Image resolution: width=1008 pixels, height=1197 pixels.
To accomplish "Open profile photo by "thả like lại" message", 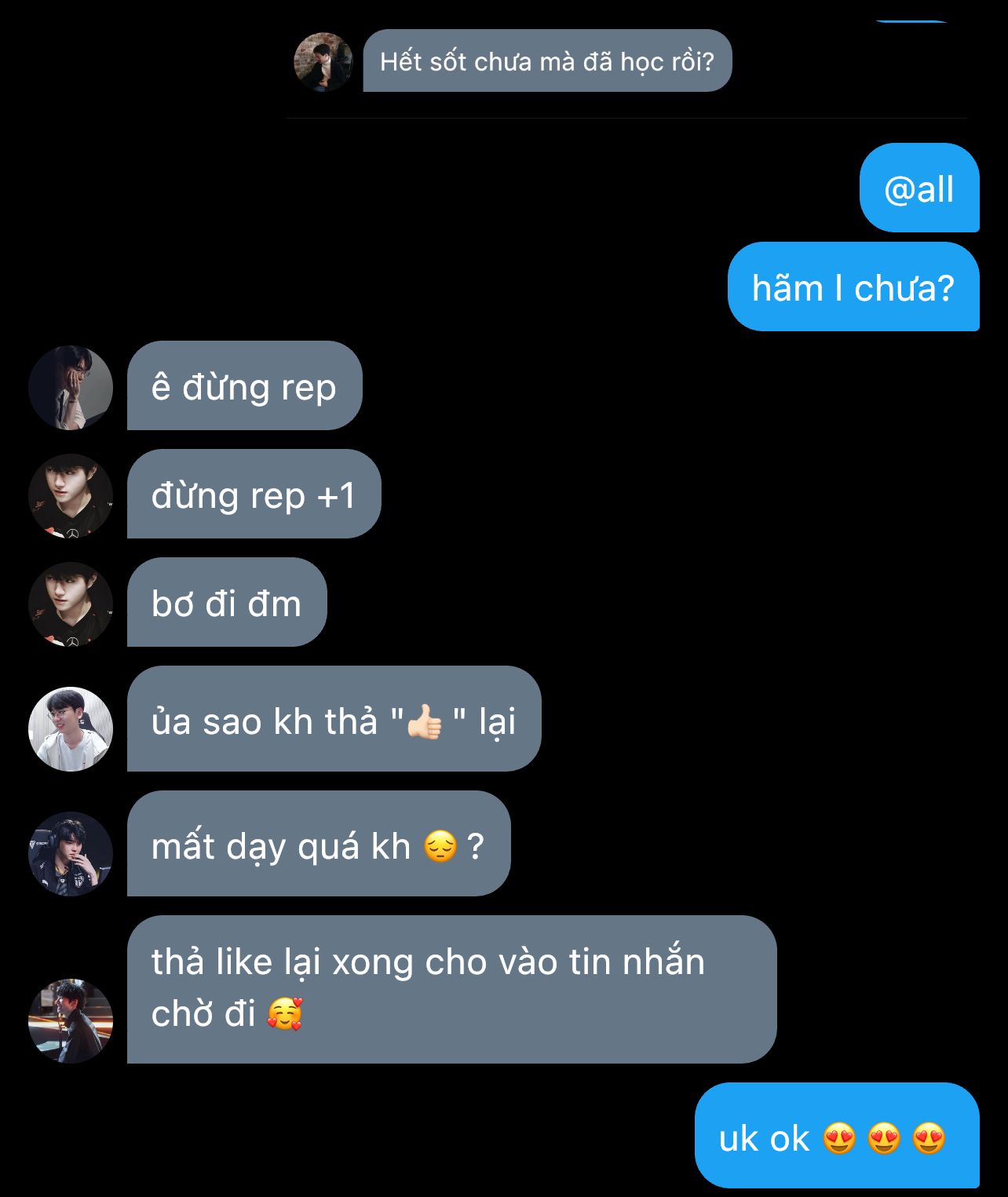I will [71, 1020].
